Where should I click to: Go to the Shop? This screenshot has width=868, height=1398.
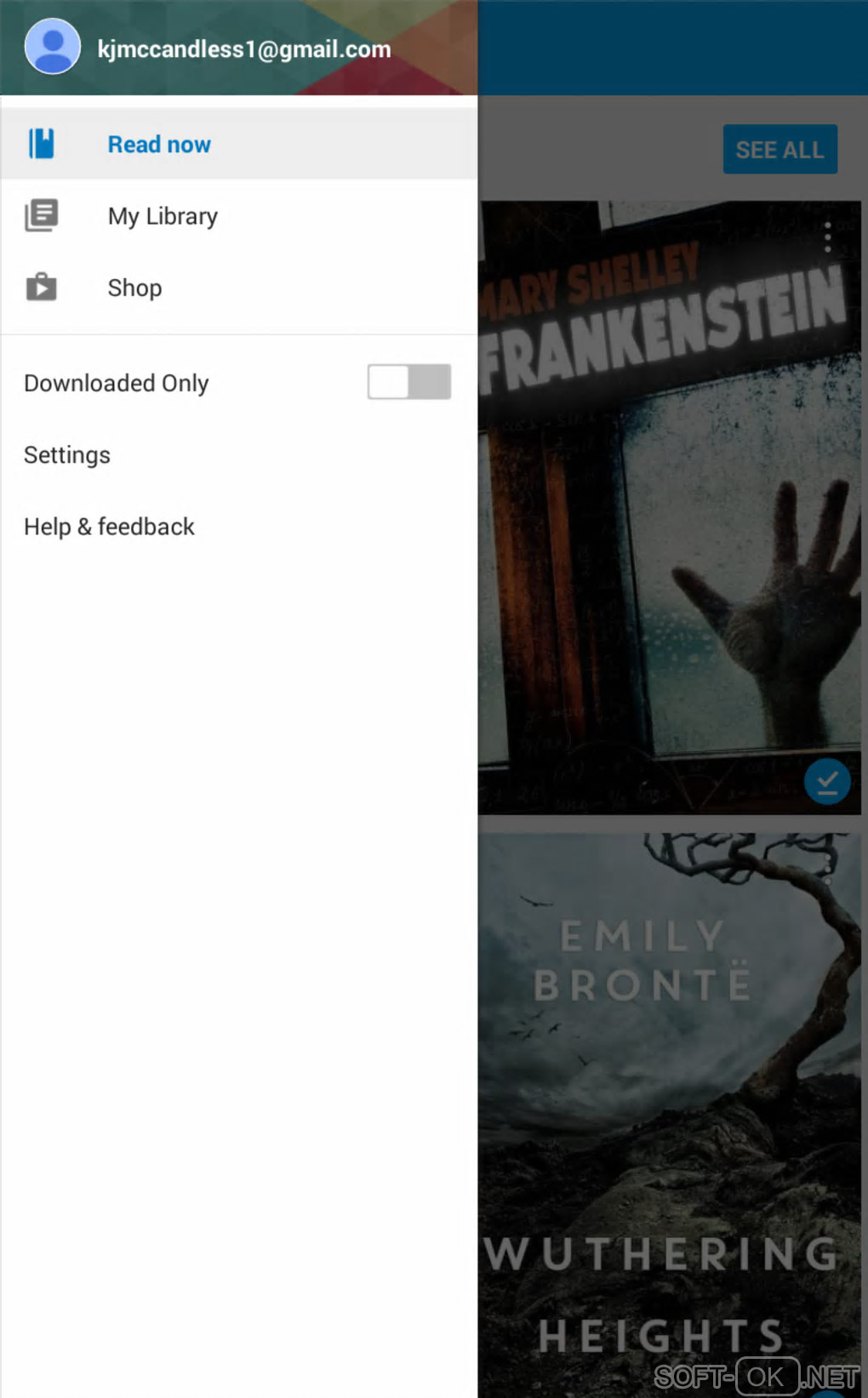tap(134, 288)
